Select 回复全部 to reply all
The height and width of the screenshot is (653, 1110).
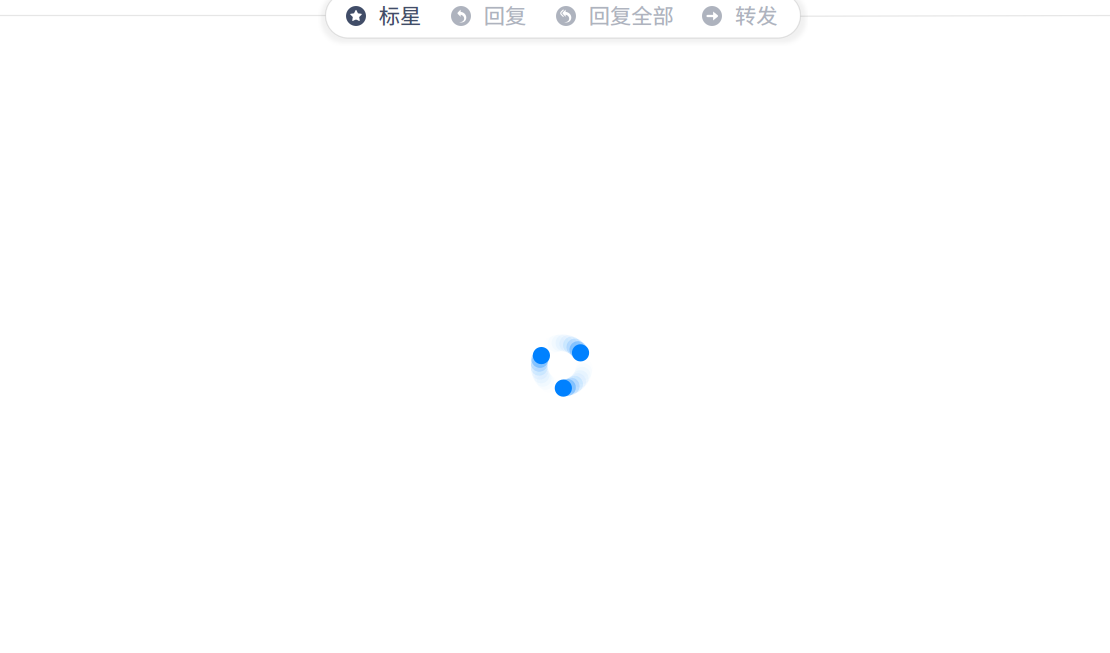(615, 16)
